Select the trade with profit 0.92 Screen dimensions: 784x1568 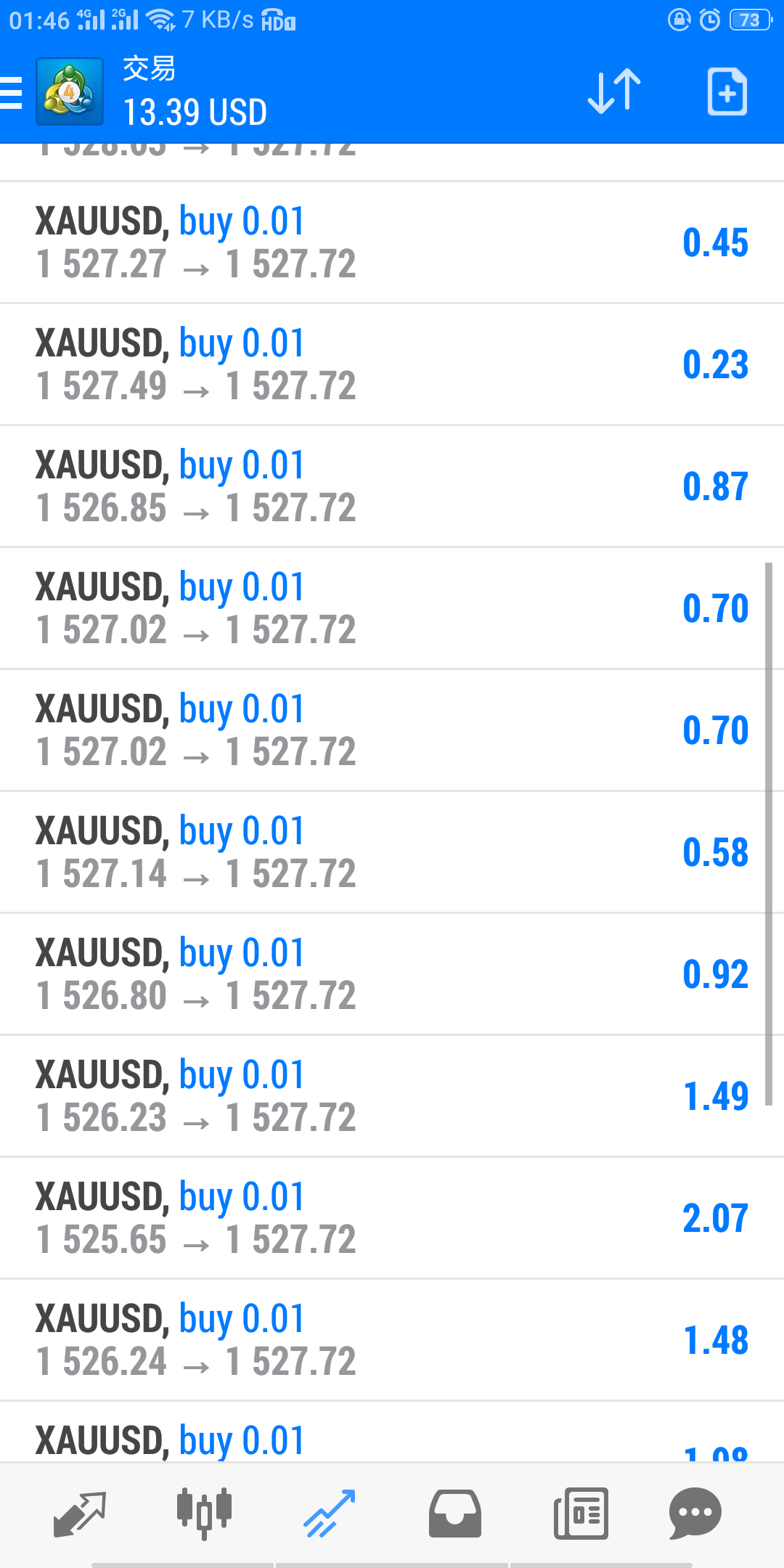point(392,974)
